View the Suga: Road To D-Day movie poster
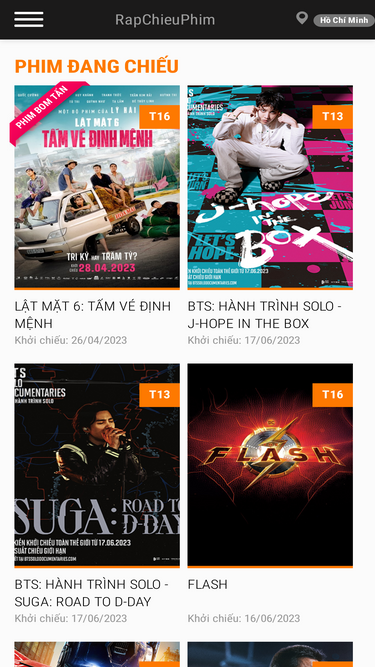This screenshot has width=375, height=667. point(97,465)
